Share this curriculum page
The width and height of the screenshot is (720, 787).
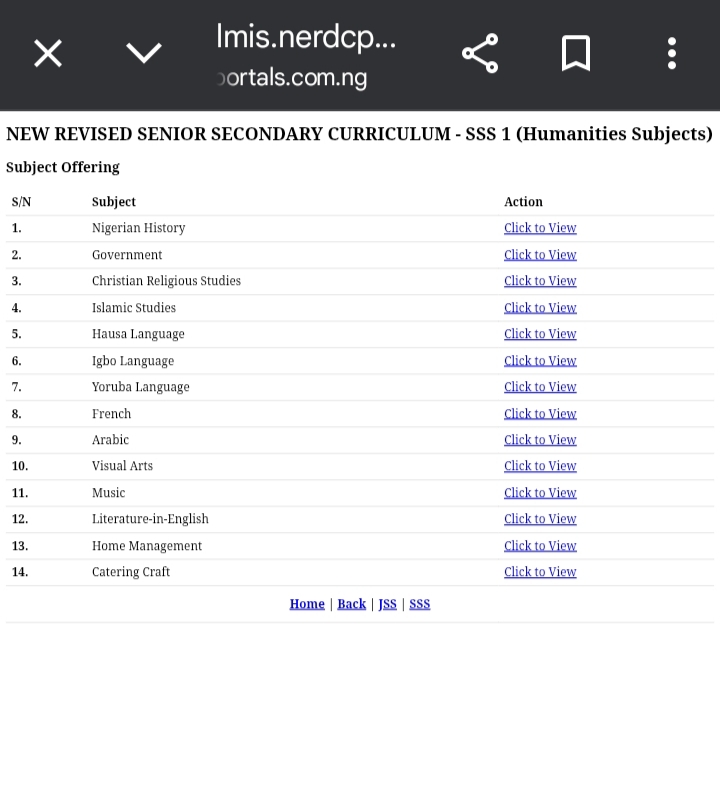tap(480, 53)
